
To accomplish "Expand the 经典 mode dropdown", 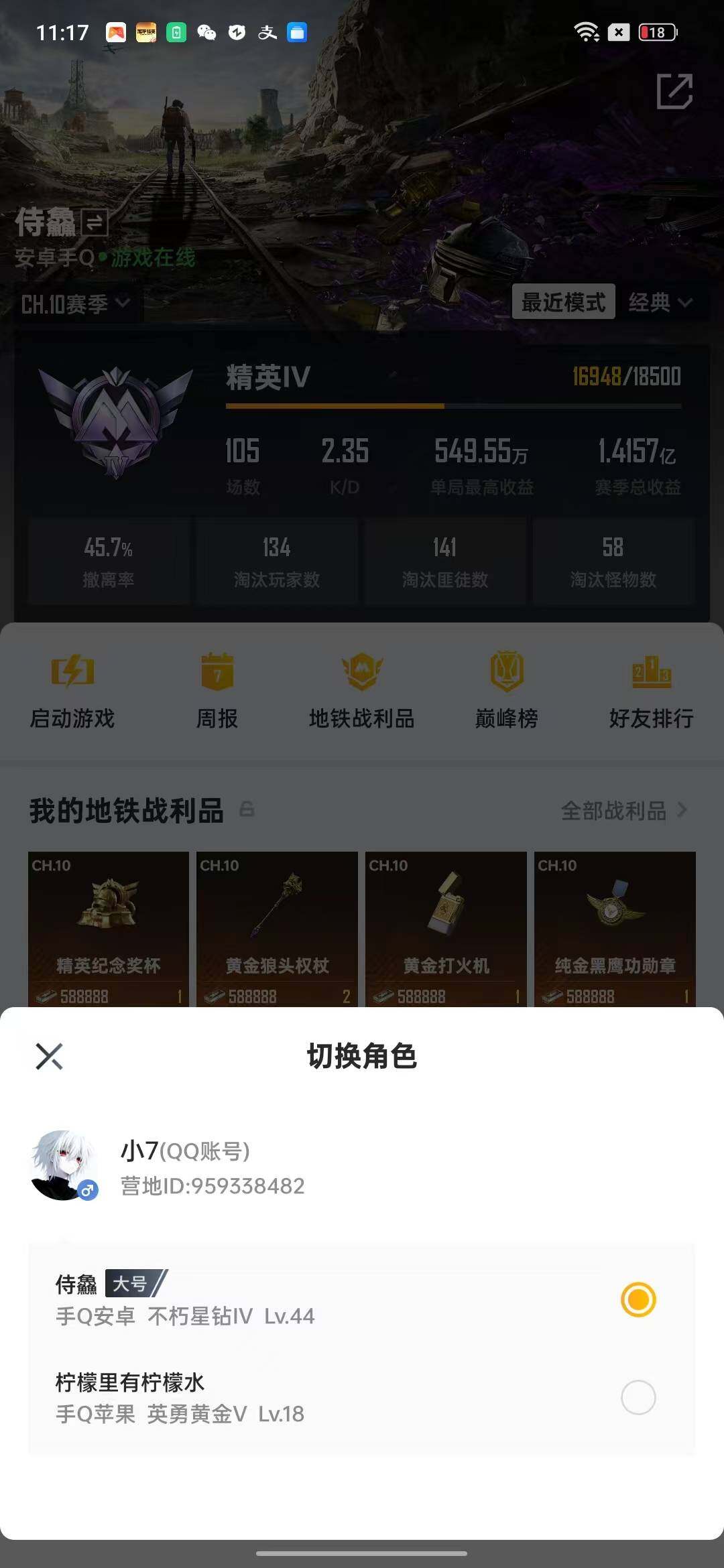I will tap(662, 302).
